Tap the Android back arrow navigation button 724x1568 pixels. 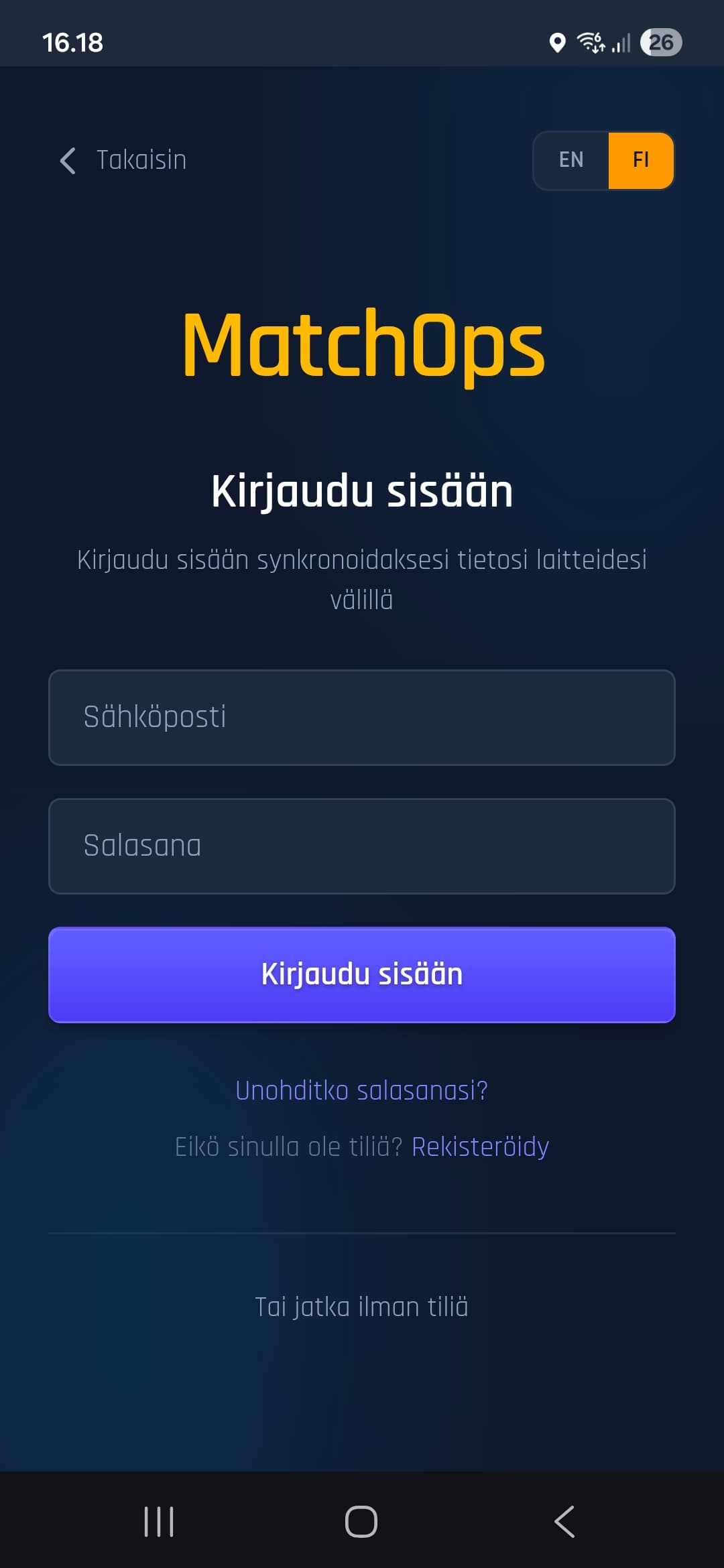click(564, 1522)
